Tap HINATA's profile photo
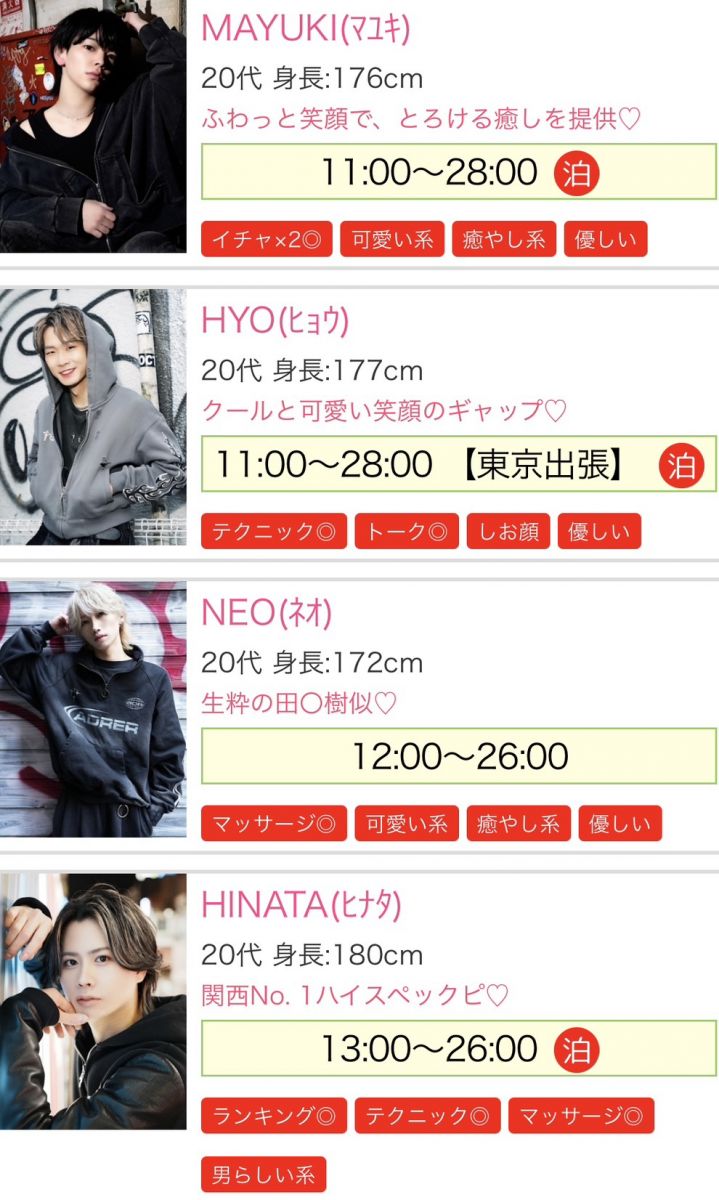This screenshot has height=1200, width=719. [93, 1001]
